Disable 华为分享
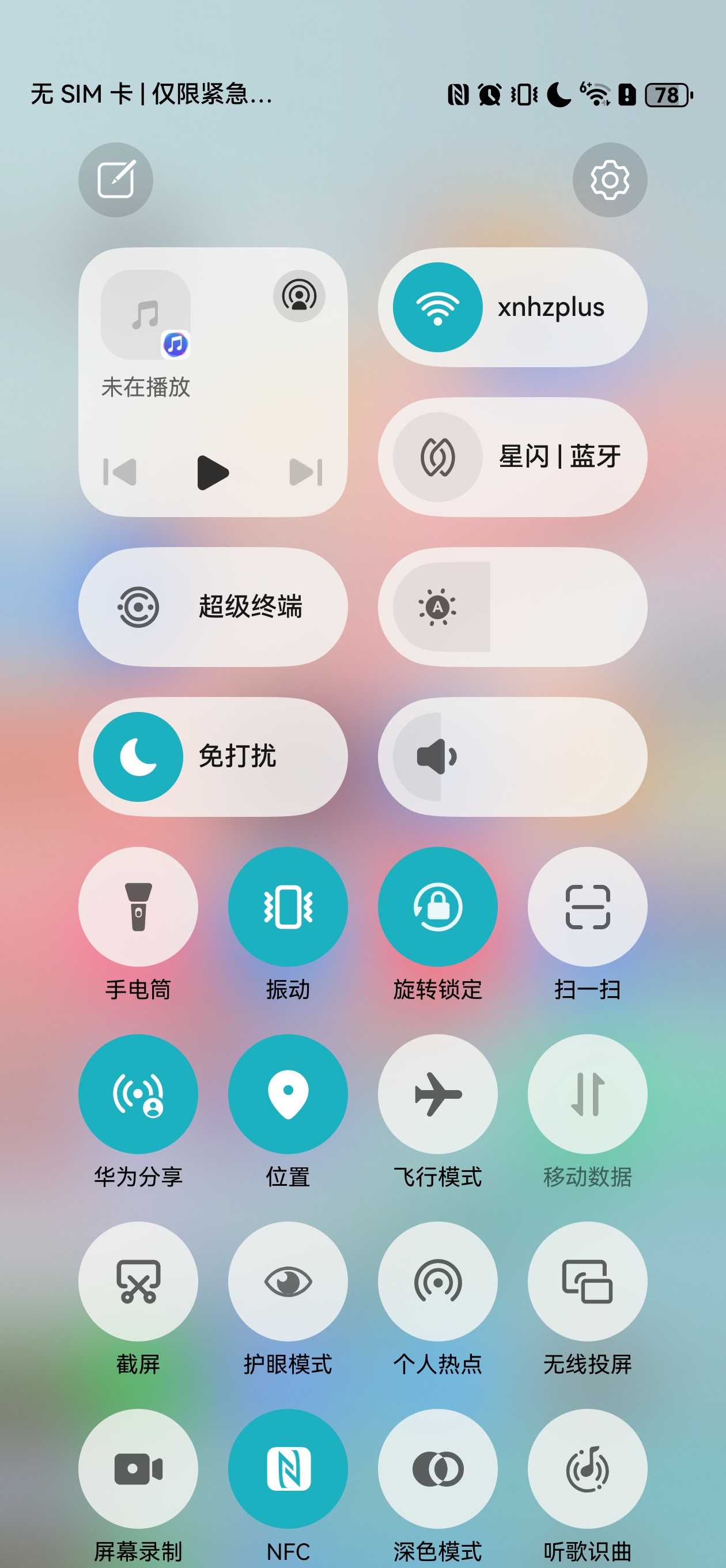726x1568 pixels. coord(138,1094)
